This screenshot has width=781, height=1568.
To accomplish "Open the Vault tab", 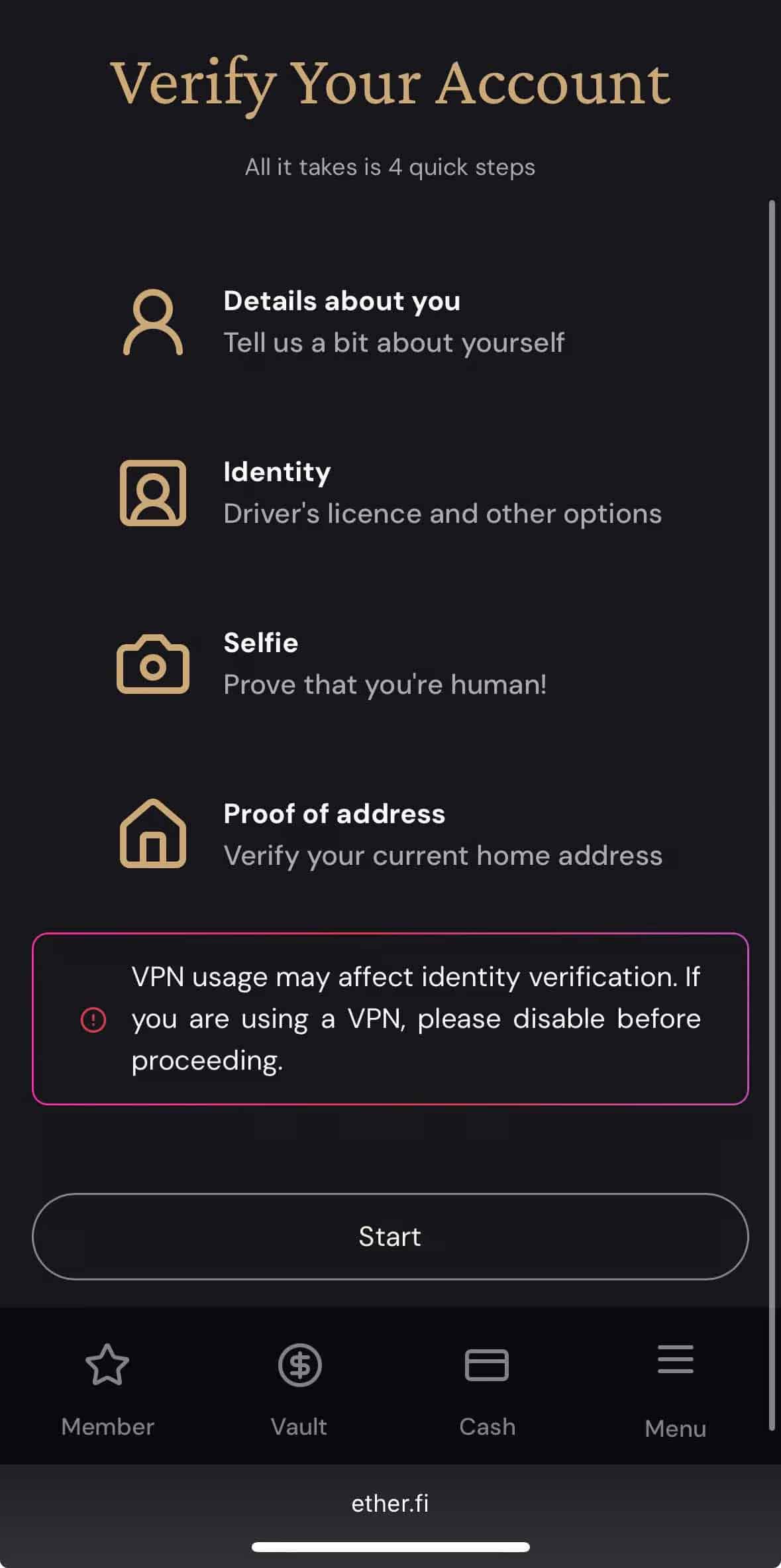I will coord(299,1389).
